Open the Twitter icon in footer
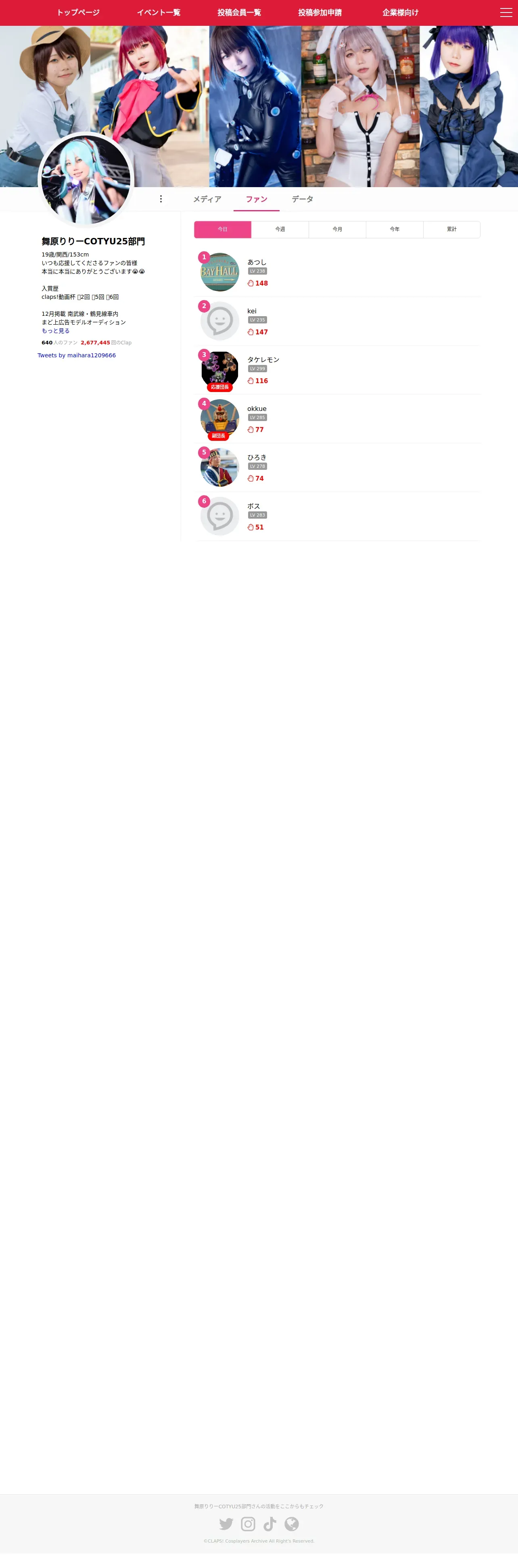The image size is (518, 1568). pos(226,1524)
